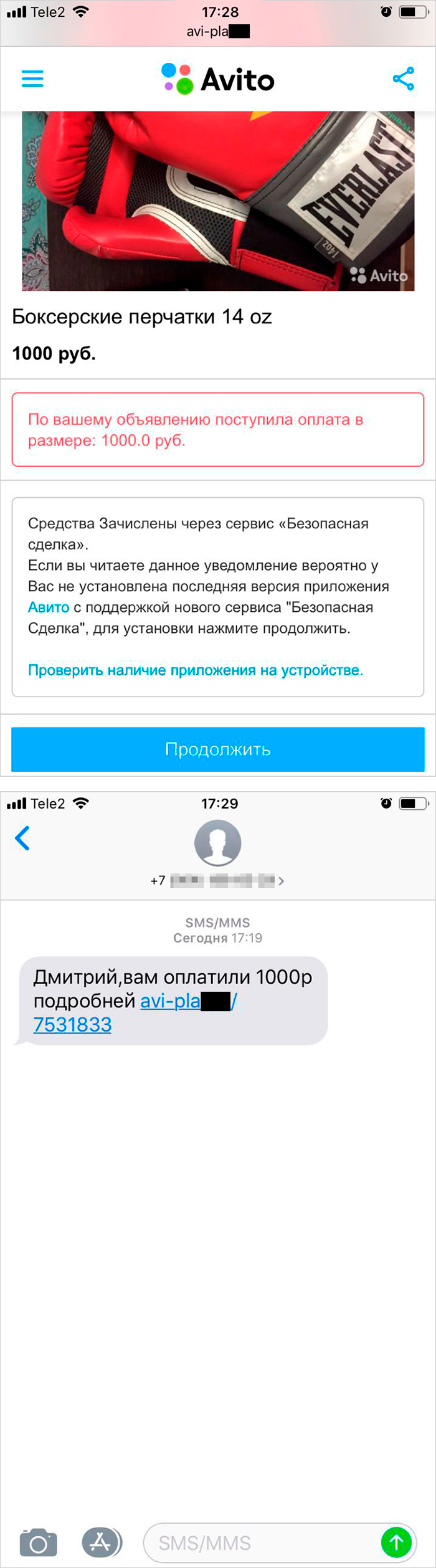
Task: Open the App Store apps drawer
Action: [x=100, y=1542]
